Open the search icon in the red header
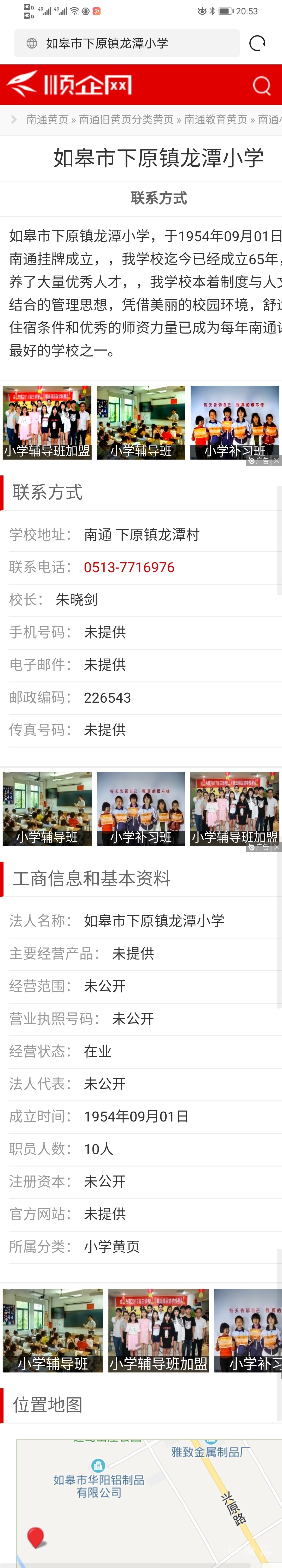 [x=261, y=86]
